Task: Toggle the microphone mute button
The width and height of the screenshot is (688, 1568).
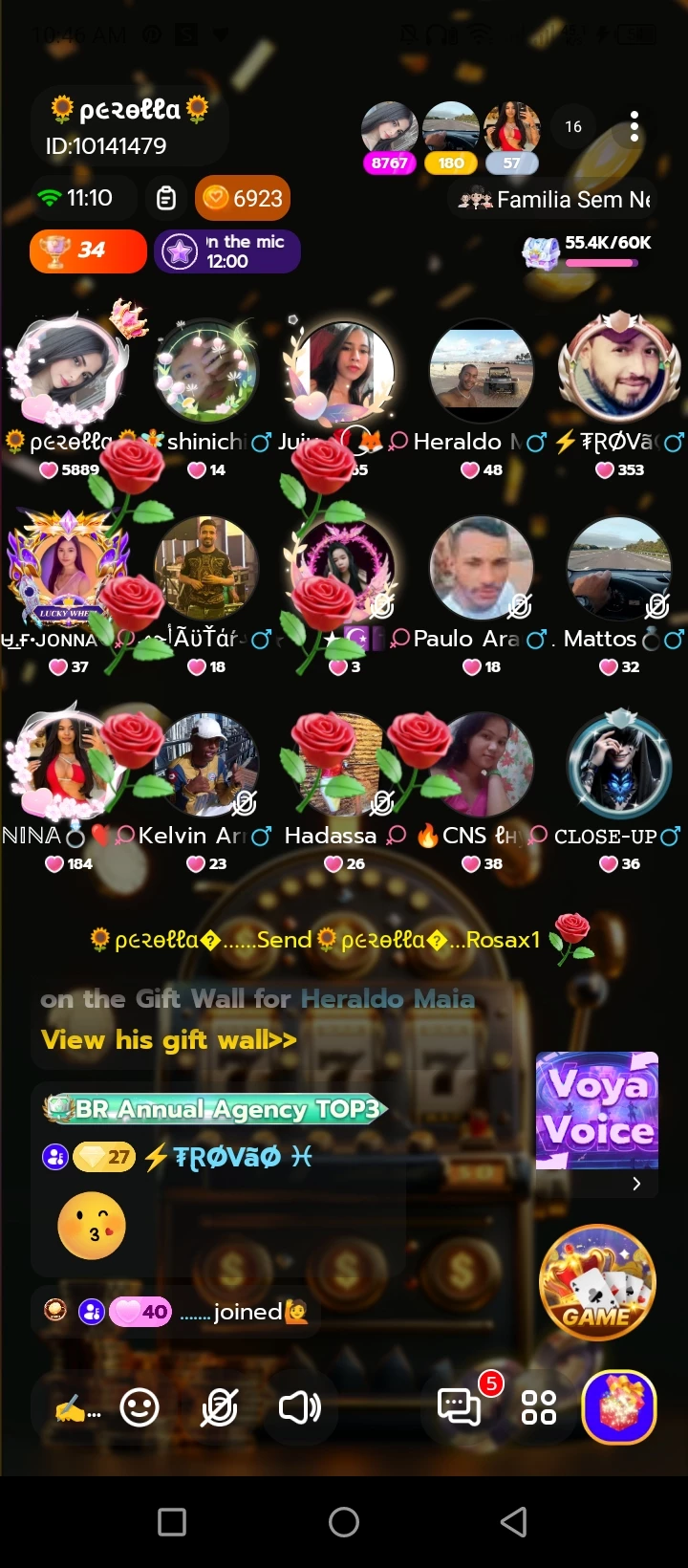Action: click(220, 1407)
